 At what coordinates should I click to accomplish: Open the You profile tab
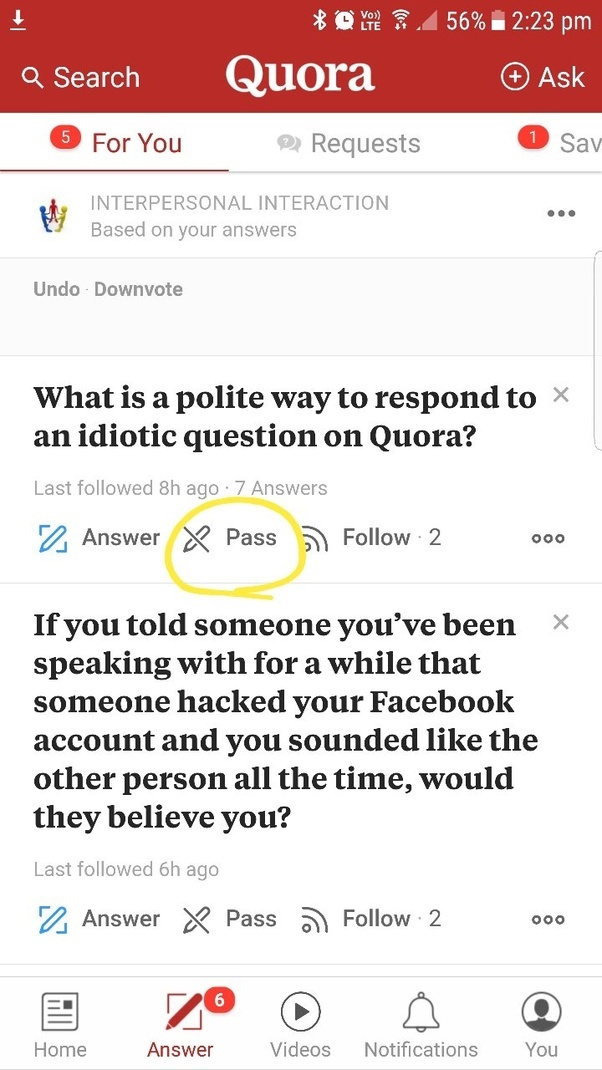[x=541, y=1025]
